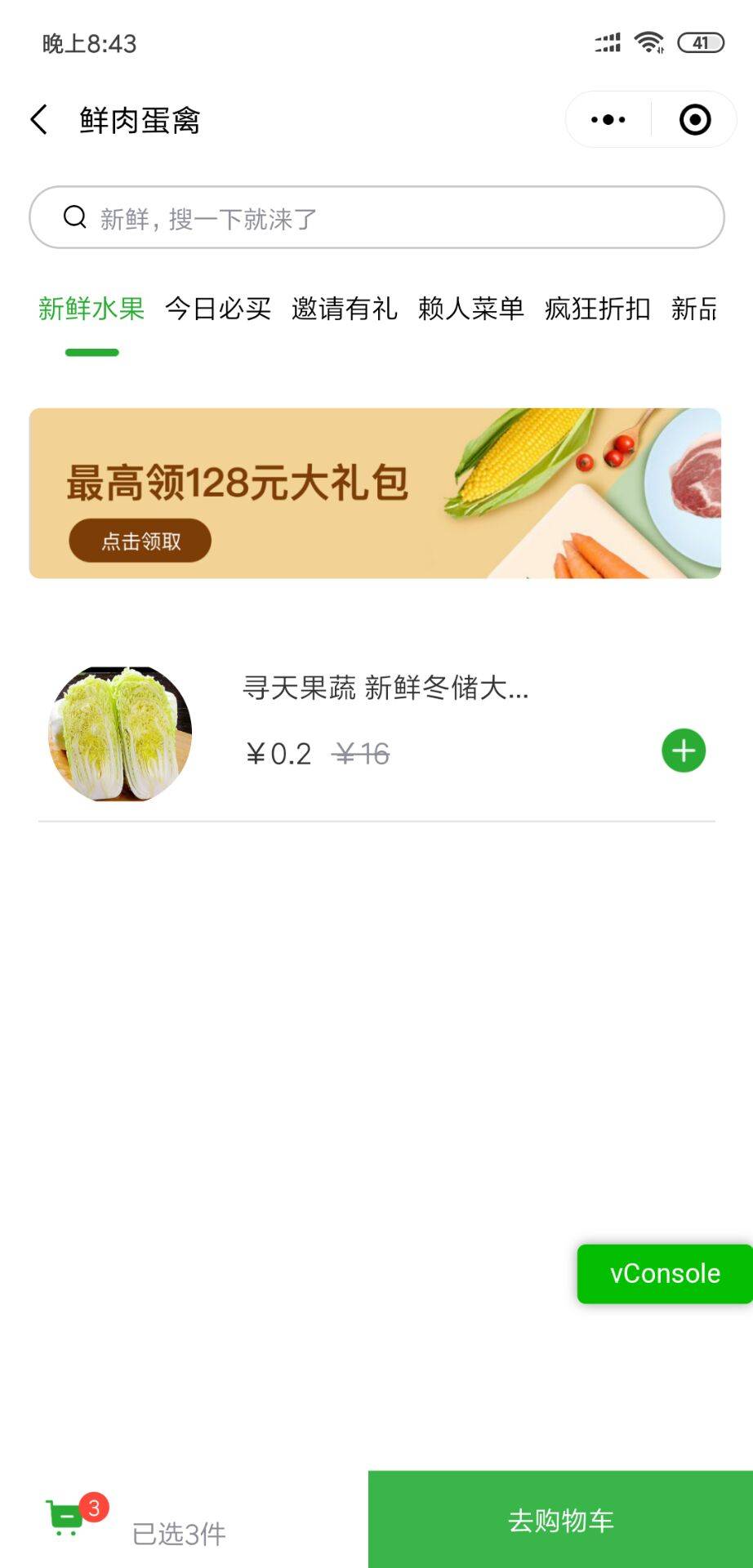Tap the green underline indicator below 新鲜水果
This screenshot has width=753, height=1568.
click(x=92, y=351)
